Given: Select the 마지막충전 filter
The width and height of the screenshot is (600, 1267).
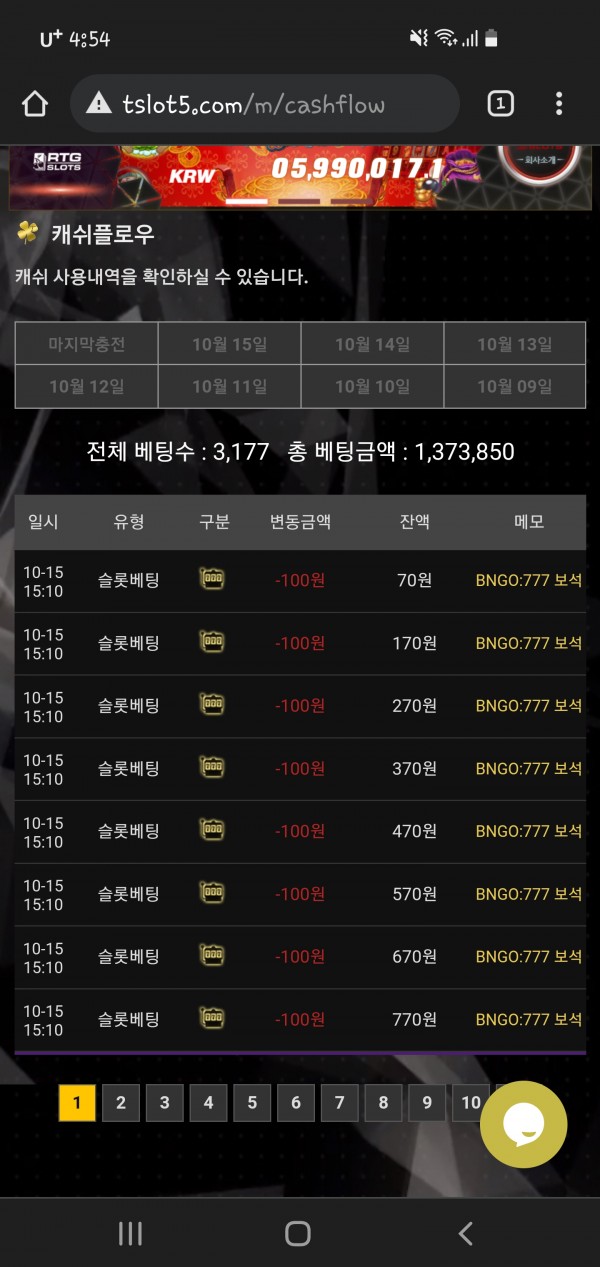Looking at the screenshot, I should (87, 344).
